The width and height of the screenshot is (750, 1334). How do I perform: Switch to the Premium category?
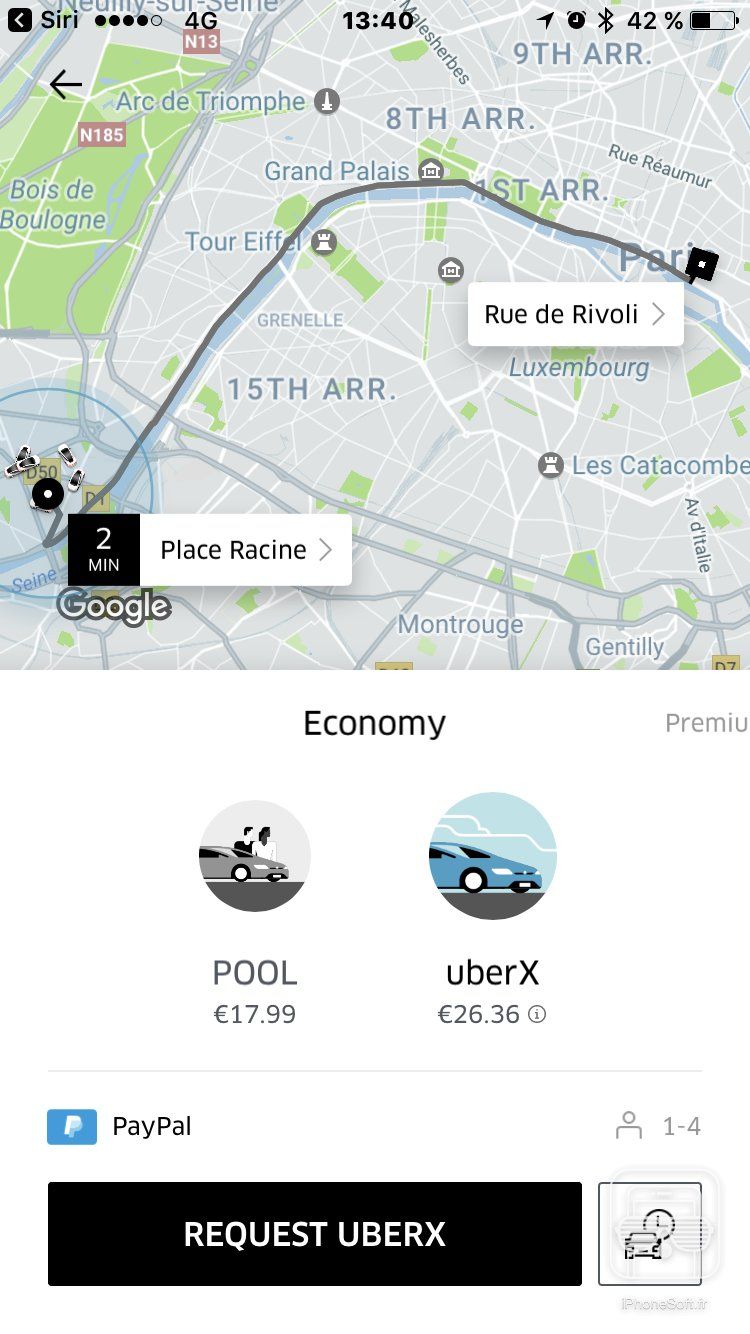(x=706, y=723)
